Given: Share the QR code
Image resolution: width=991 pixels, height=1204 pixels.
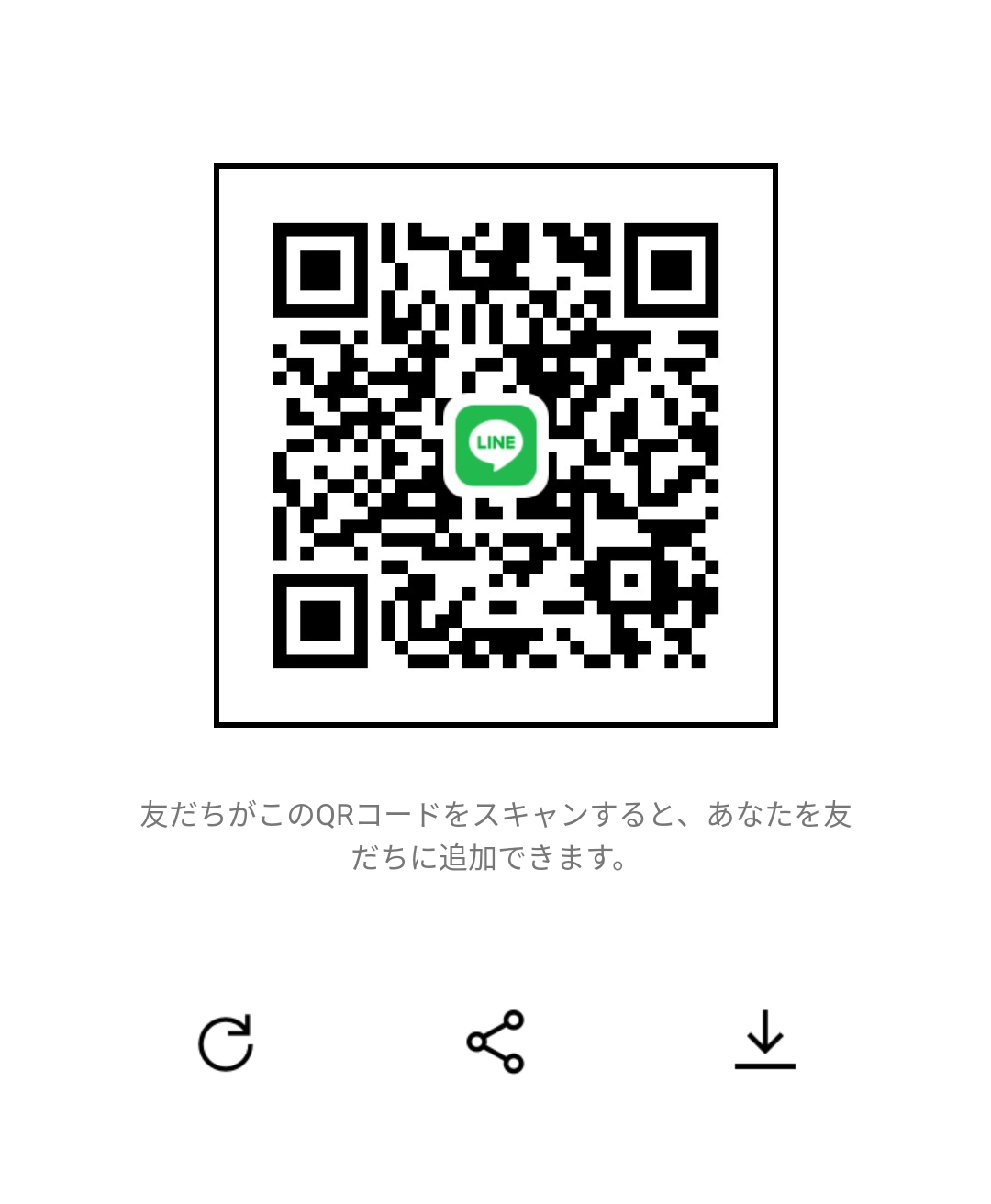Looking at the screenshot, I should [495, 1042].
